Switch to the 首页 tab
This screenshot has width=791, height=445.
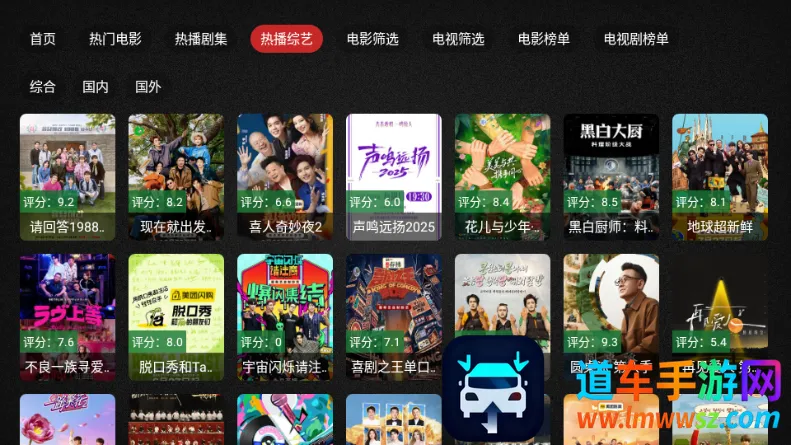click(43, 39)
